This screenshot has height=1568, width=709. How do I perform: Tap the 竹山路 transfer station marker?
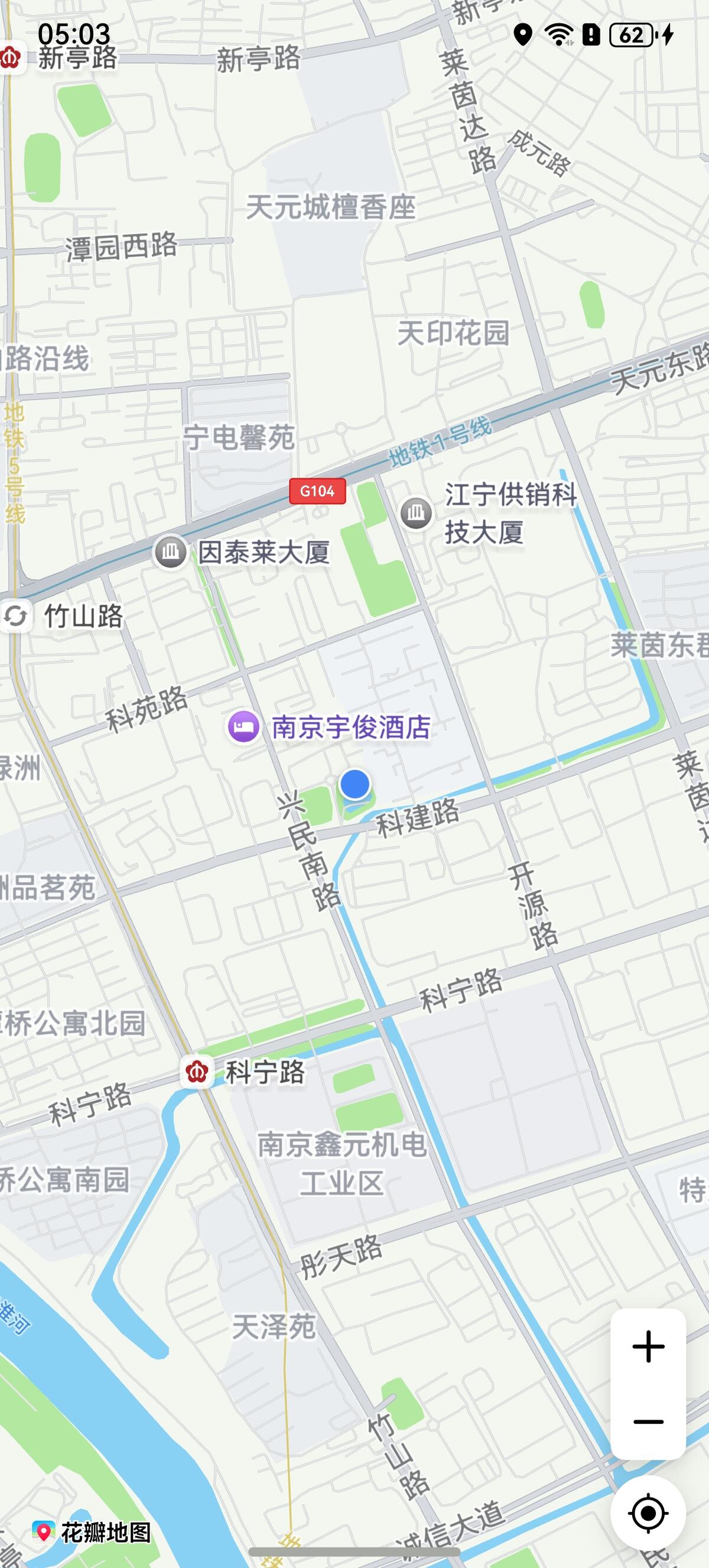click(16, 616)
